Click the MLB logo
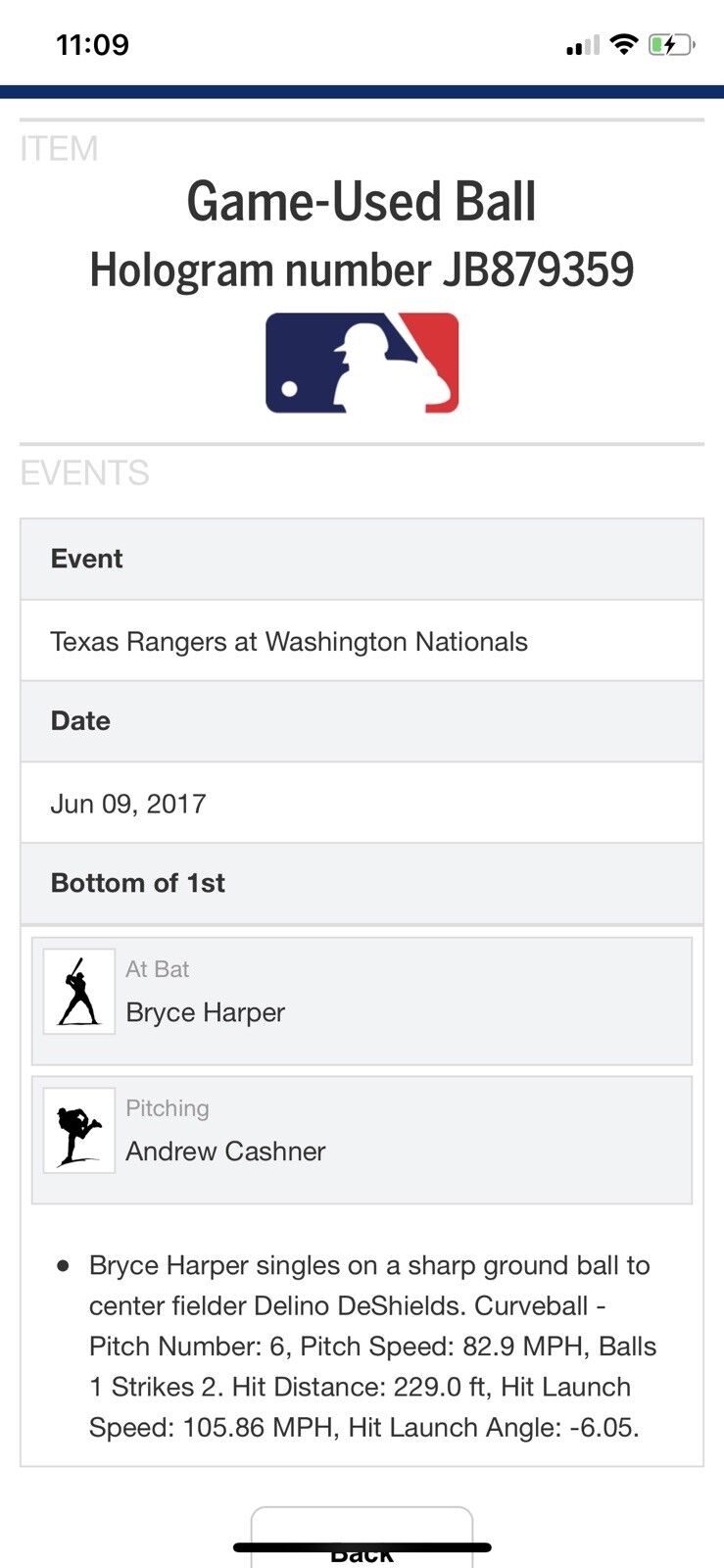The image size is (724, 1568). coord(362,363)
